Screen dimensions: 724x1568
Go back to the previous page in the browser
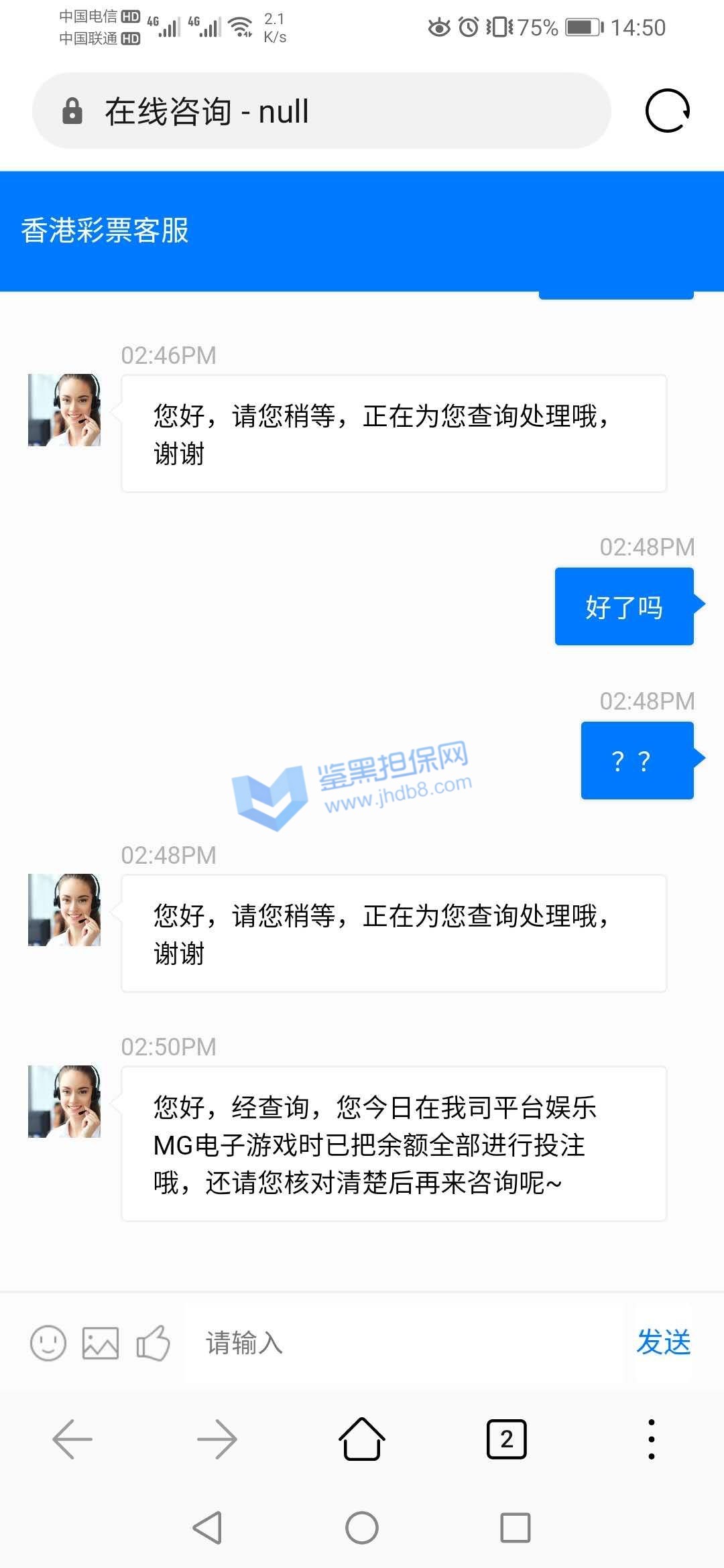point(72,1439)
